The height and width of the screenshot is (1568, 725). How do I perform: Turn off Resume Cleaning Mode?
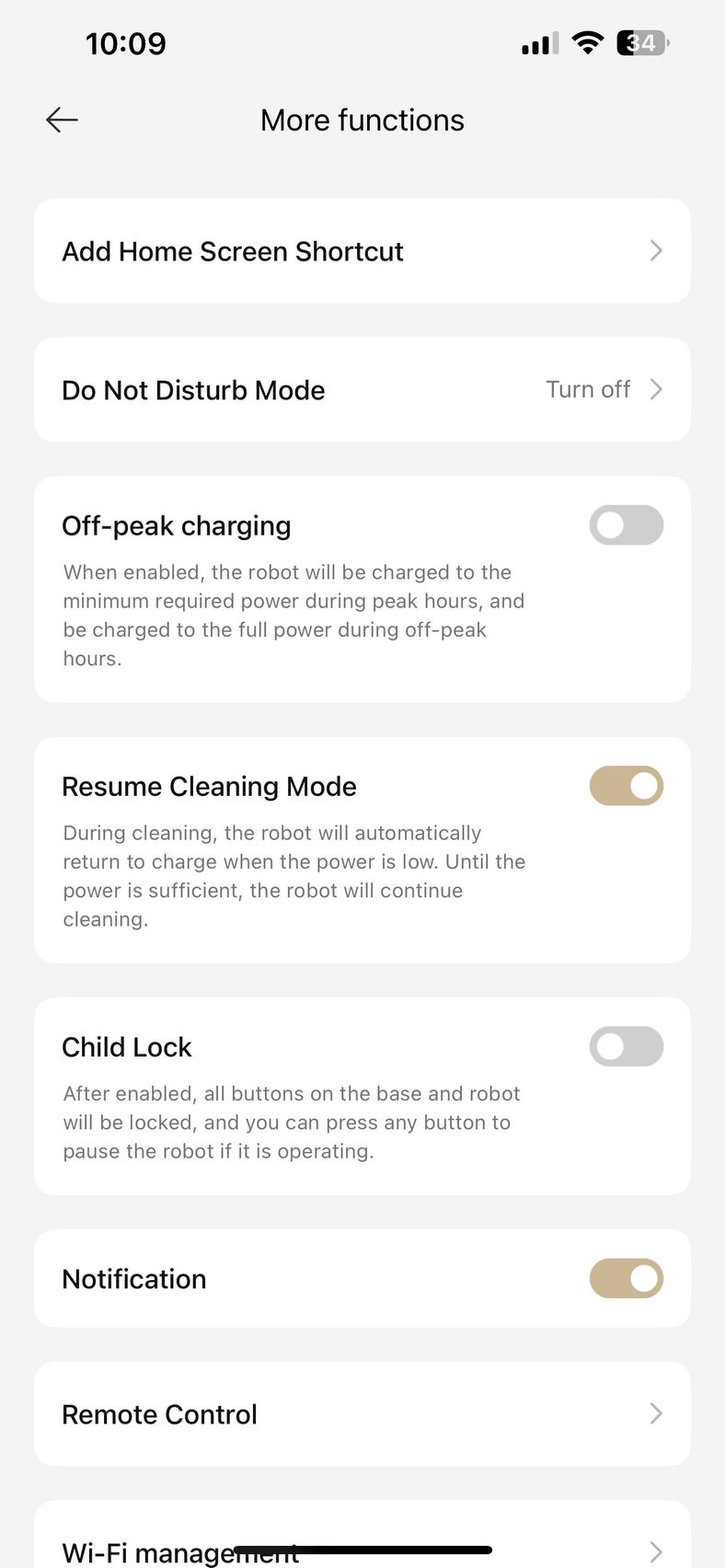pyautogui.click(x=627, y=786)
